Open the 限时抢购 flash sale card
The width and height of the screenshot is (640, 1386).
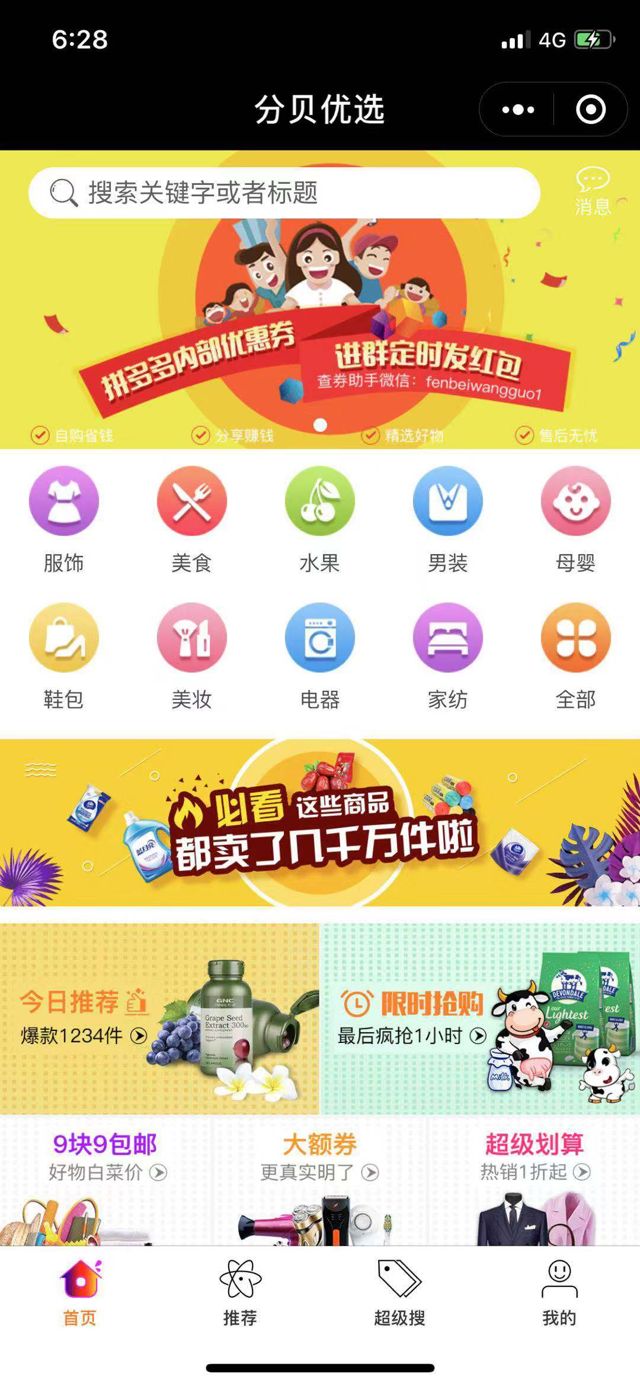[x=480, y=1018]
